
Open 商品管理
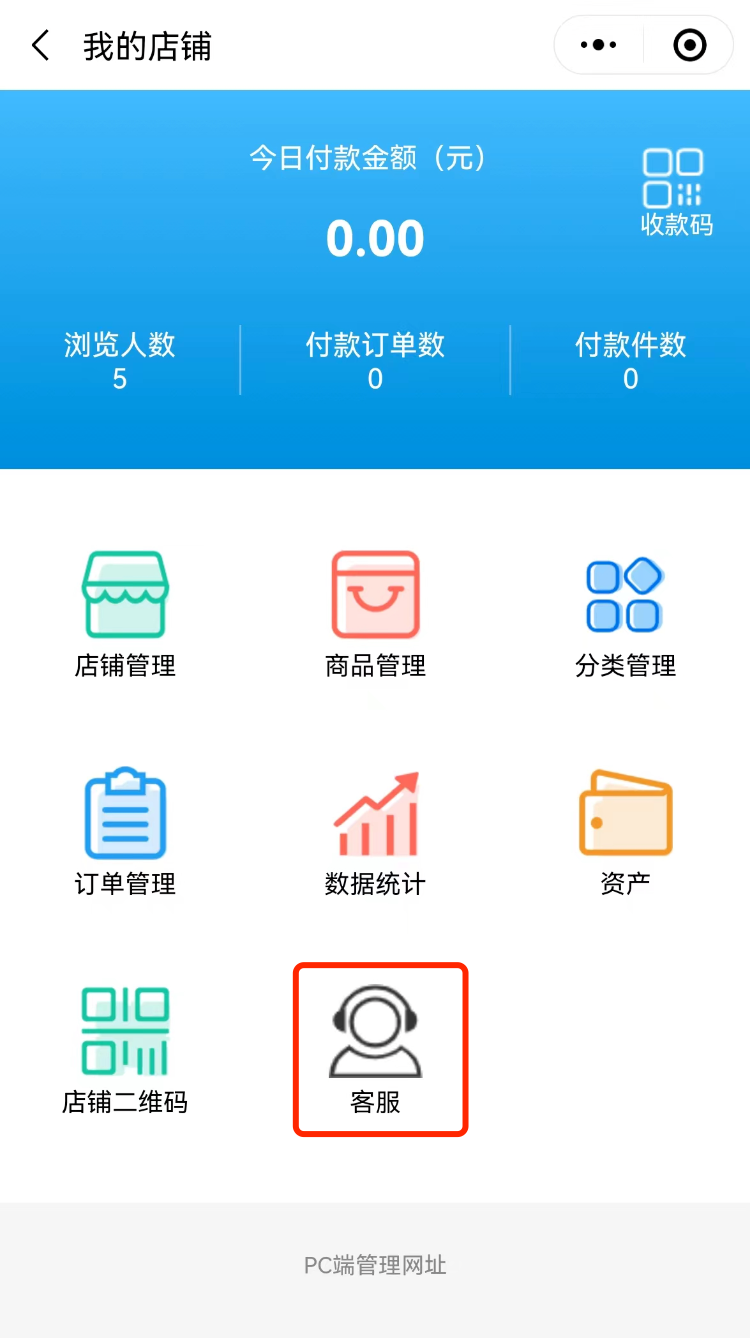click(x=375, y=614)
